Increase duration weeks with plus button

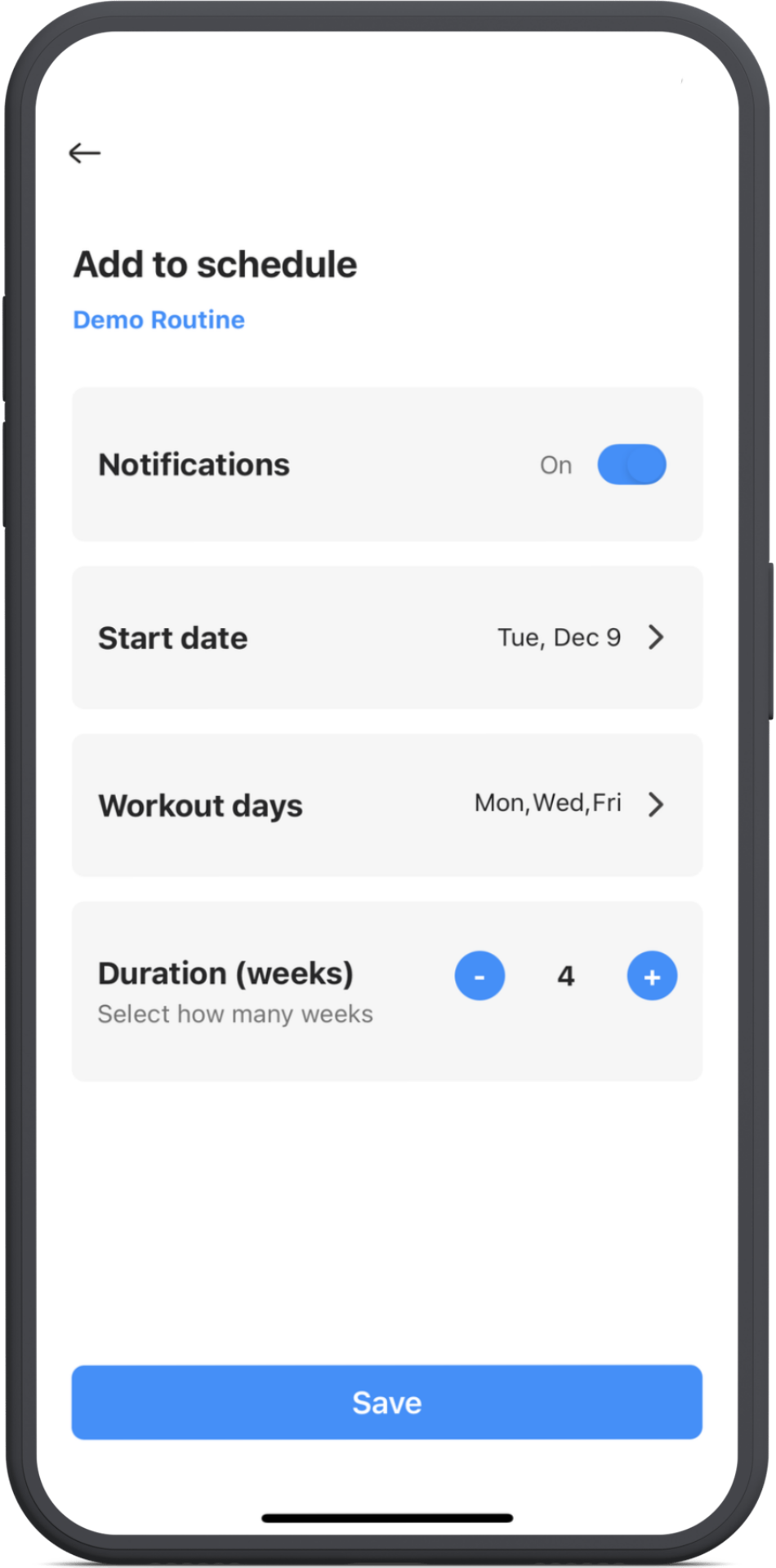point(652,976)
